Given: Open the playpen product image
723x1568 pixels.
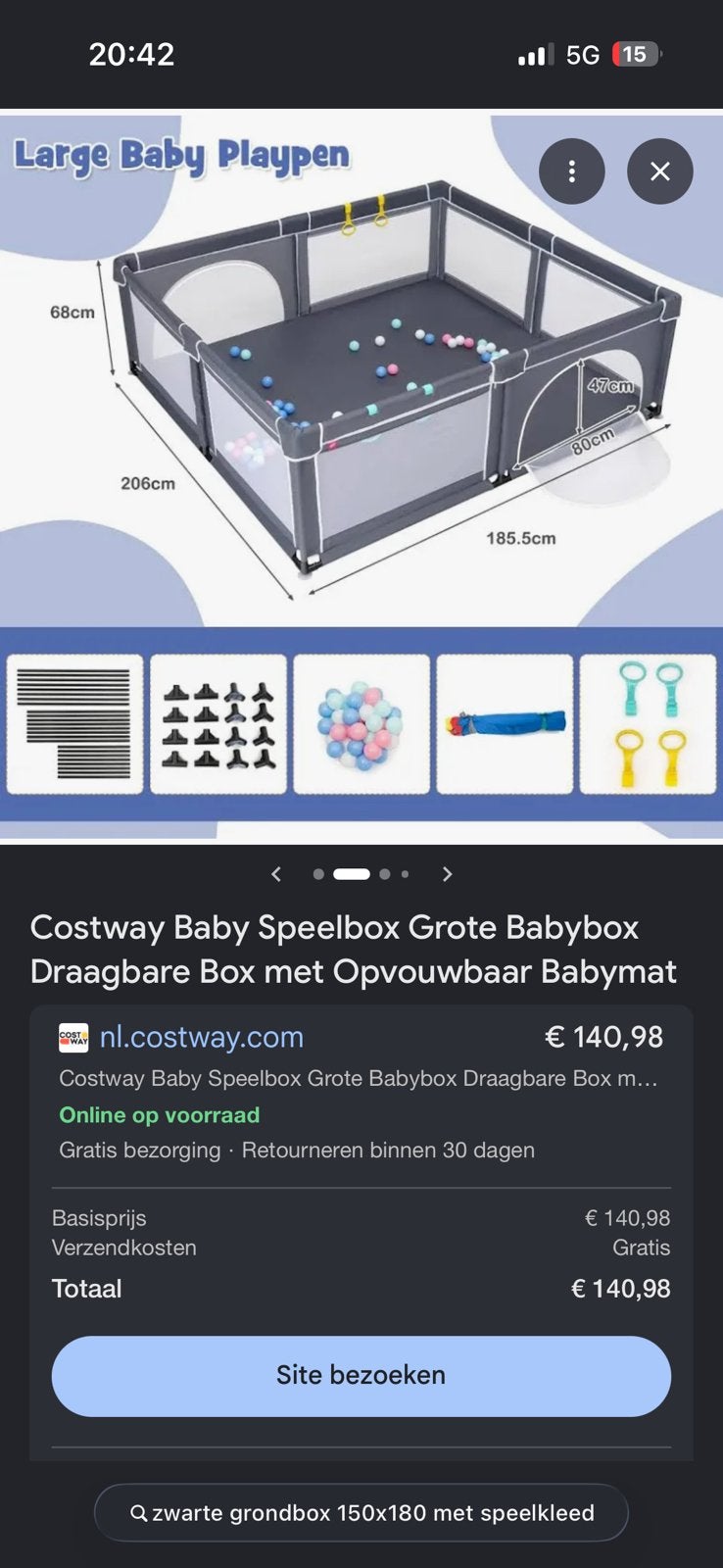Looking at the screenshot, I should pyautogui.click(x=361, y=476).
